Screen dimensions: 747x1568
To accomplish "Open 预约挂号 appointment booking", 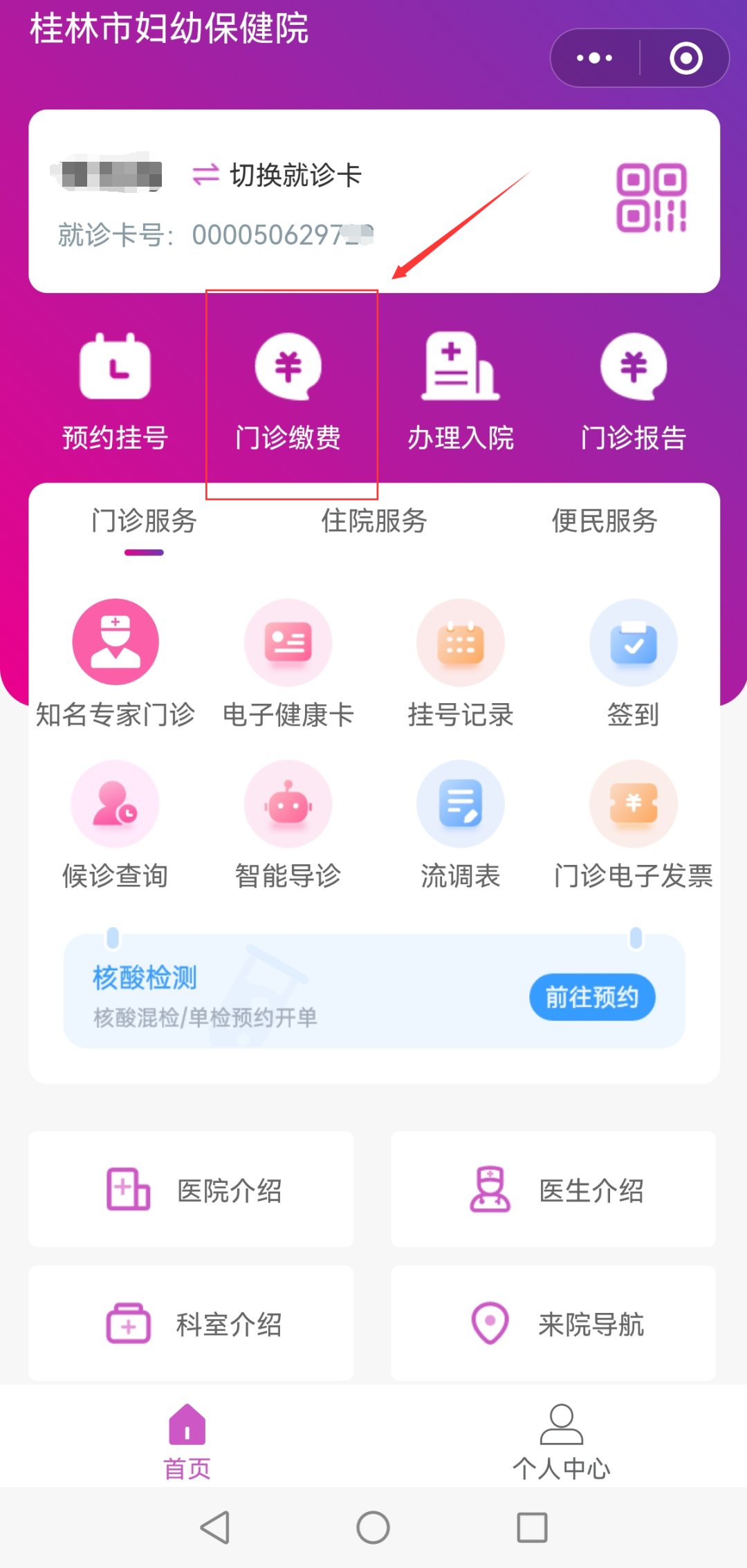I will [x=115, y=391].
